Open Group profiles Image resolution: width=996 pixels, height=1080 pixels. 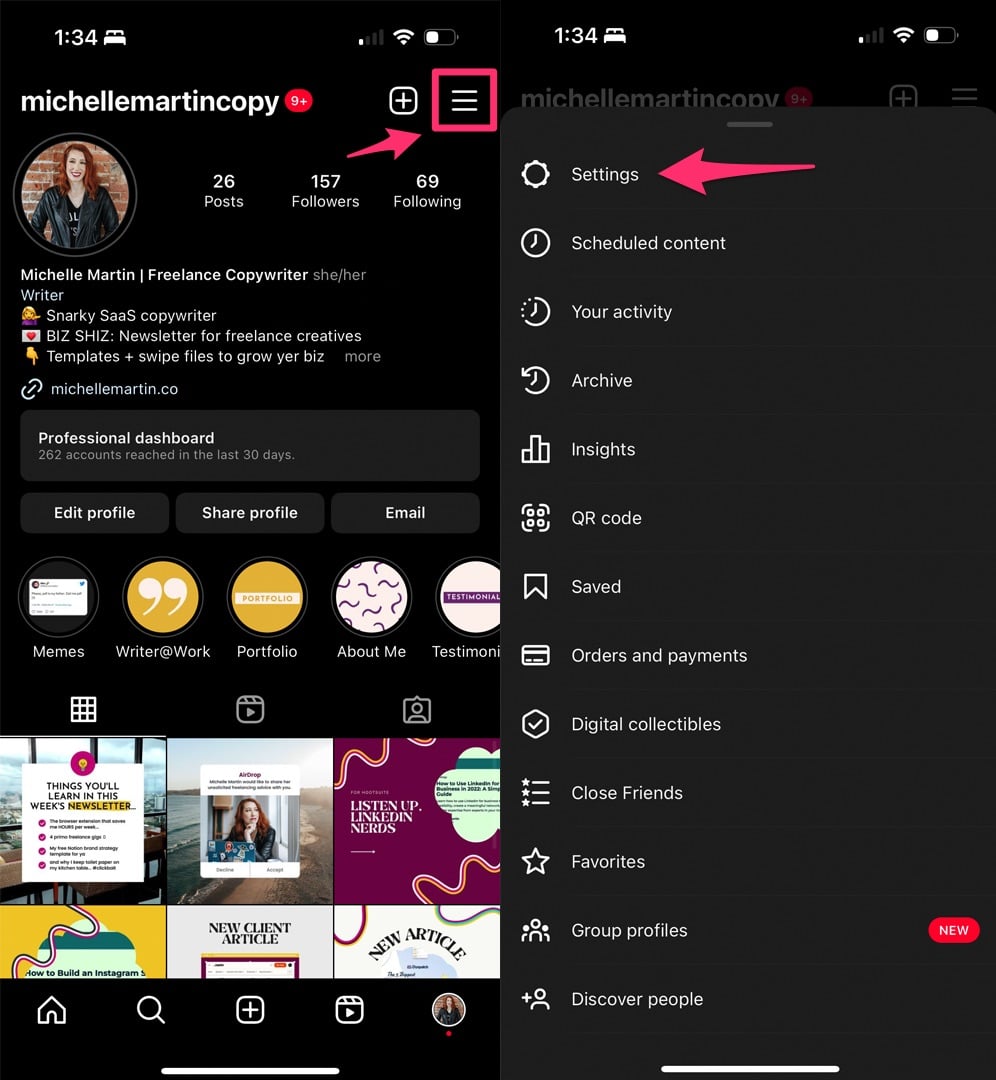click(x=629, y=930)
